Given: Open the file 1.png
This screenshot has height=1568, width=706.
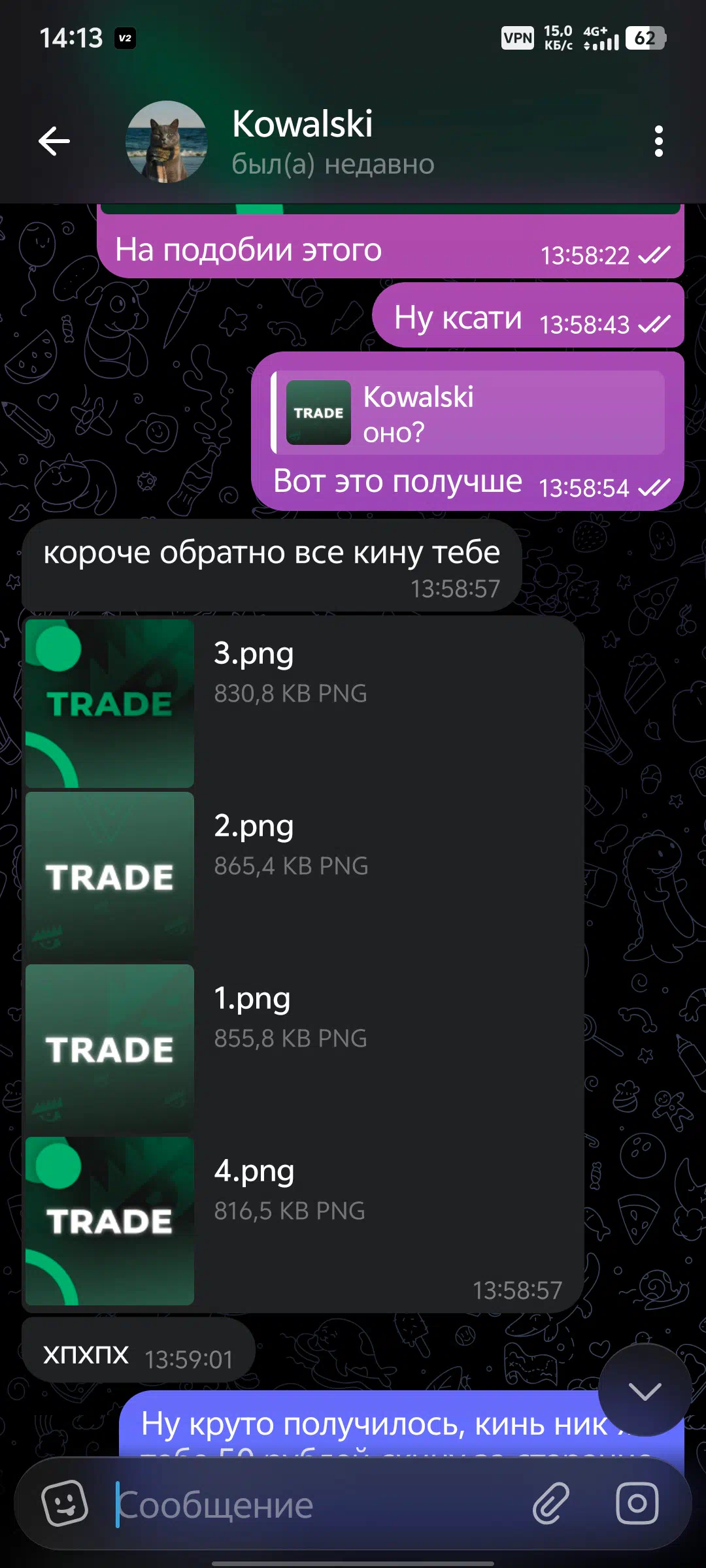Looking at the screenshot, I should click(110, 1048).
